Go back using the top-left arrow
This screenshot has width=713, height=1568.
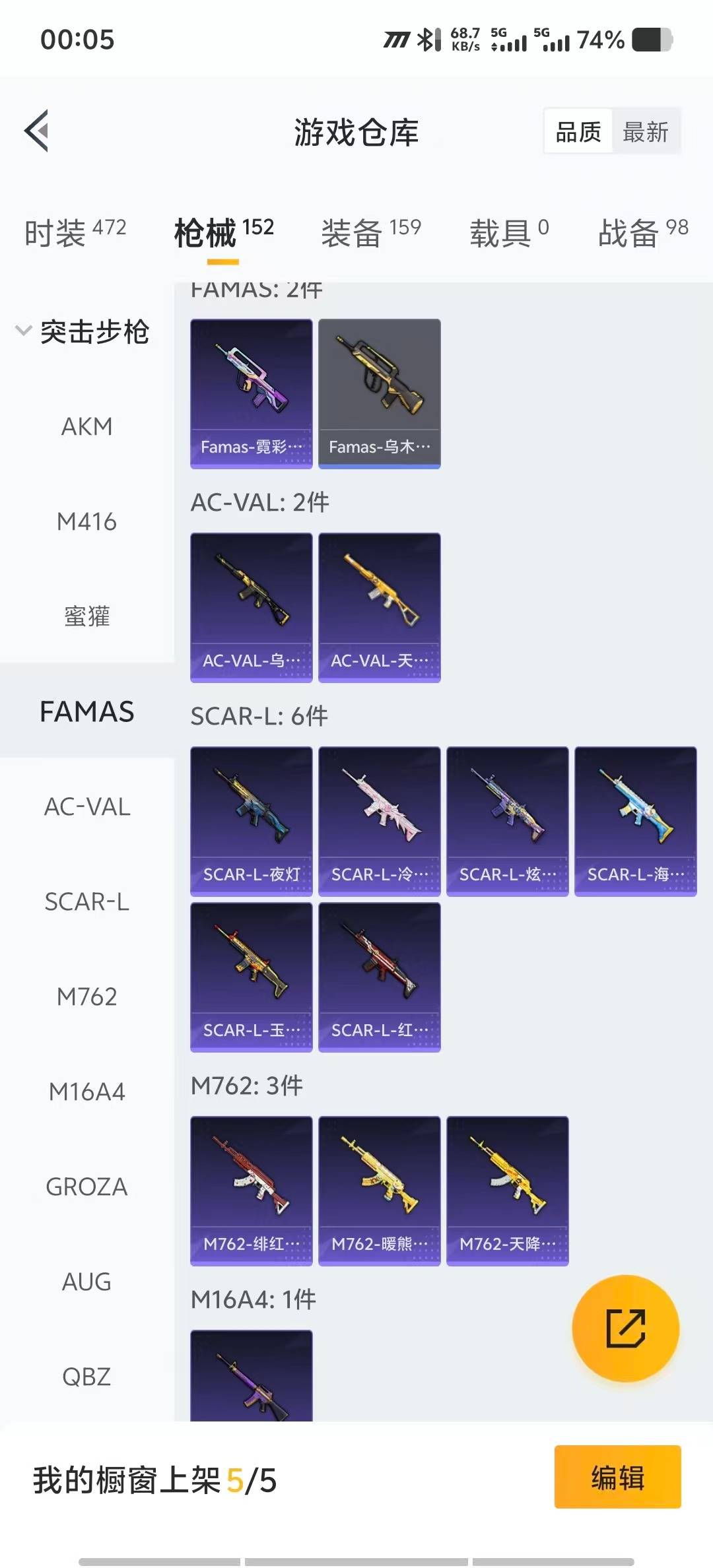pyautogui.click(x=37, y=131)
